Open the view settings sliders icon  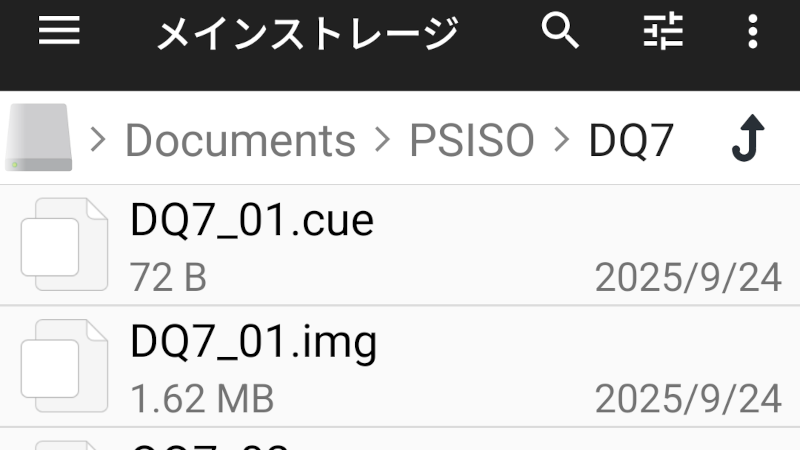662,32
